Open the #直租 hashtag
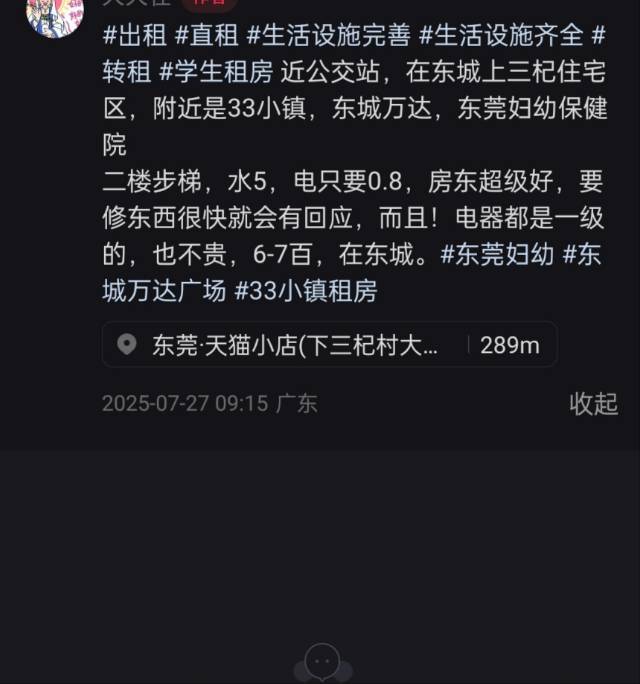640x684 pixels. pos(206,37)
